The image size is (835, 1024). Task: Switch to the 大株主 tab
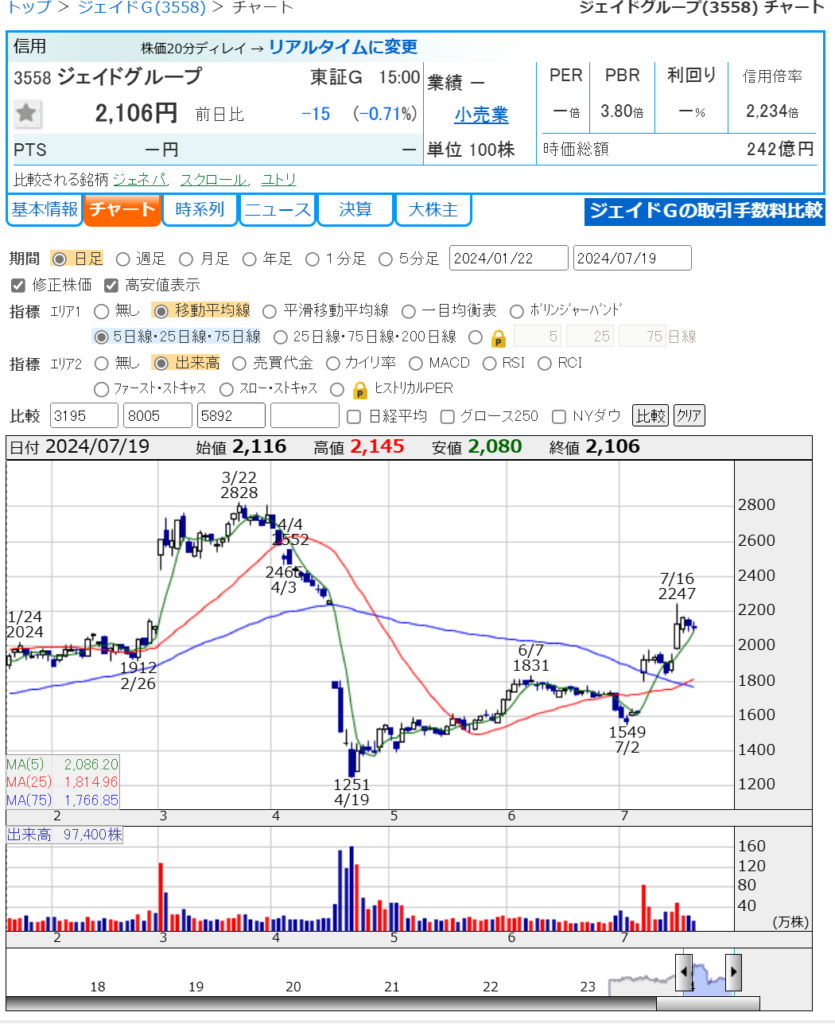(433, 210)
